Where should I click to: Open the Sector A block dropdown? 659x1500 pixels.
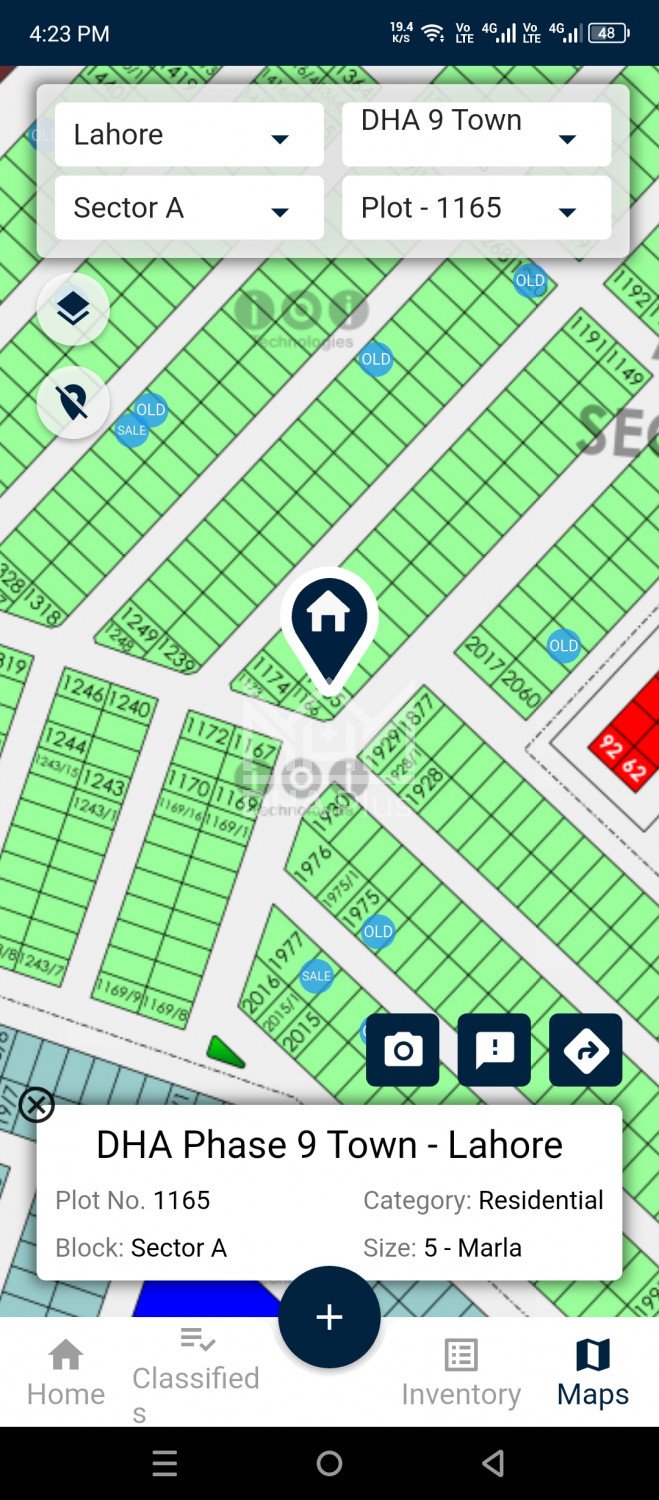pos(189,208)
